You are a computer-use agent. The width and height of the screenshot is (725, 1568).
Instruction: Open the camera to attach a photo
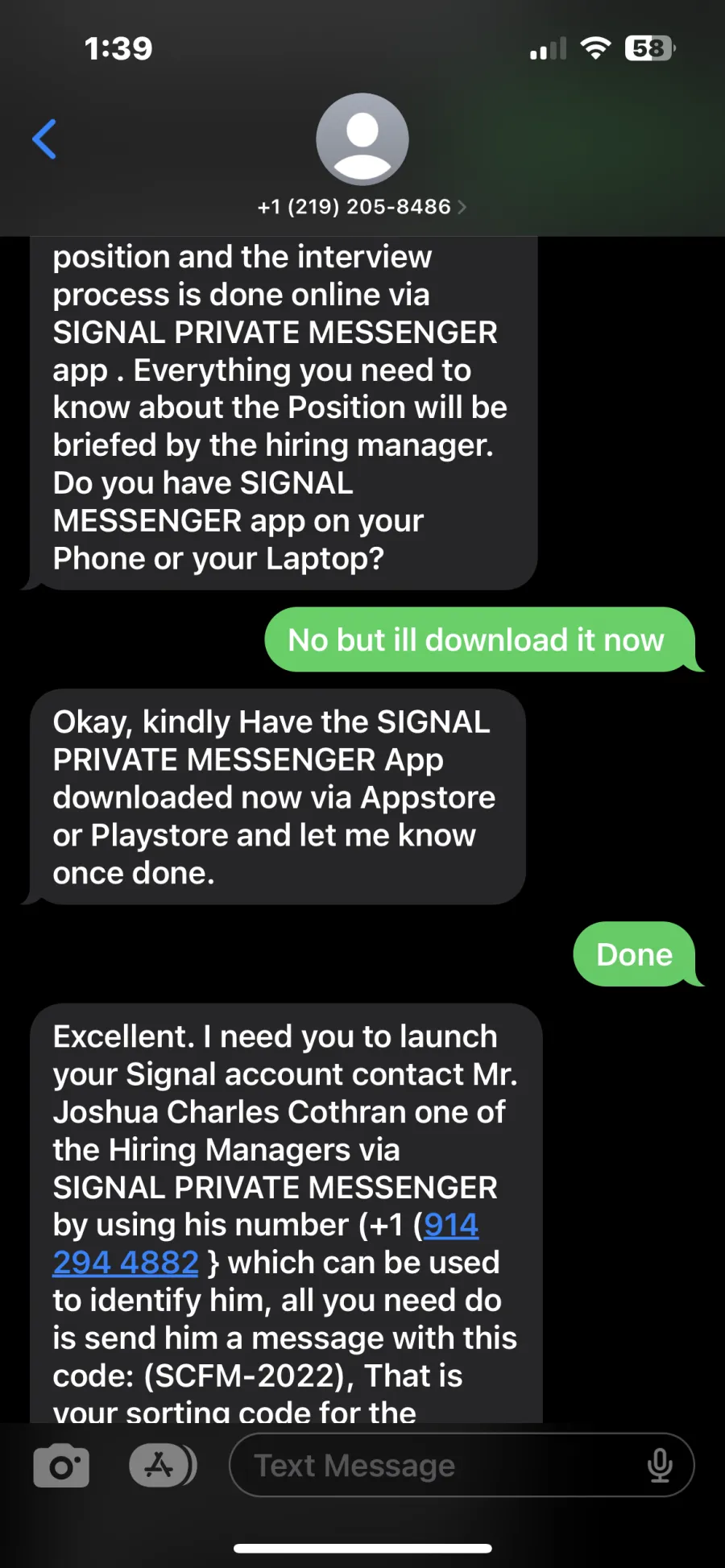(61, 1466)
